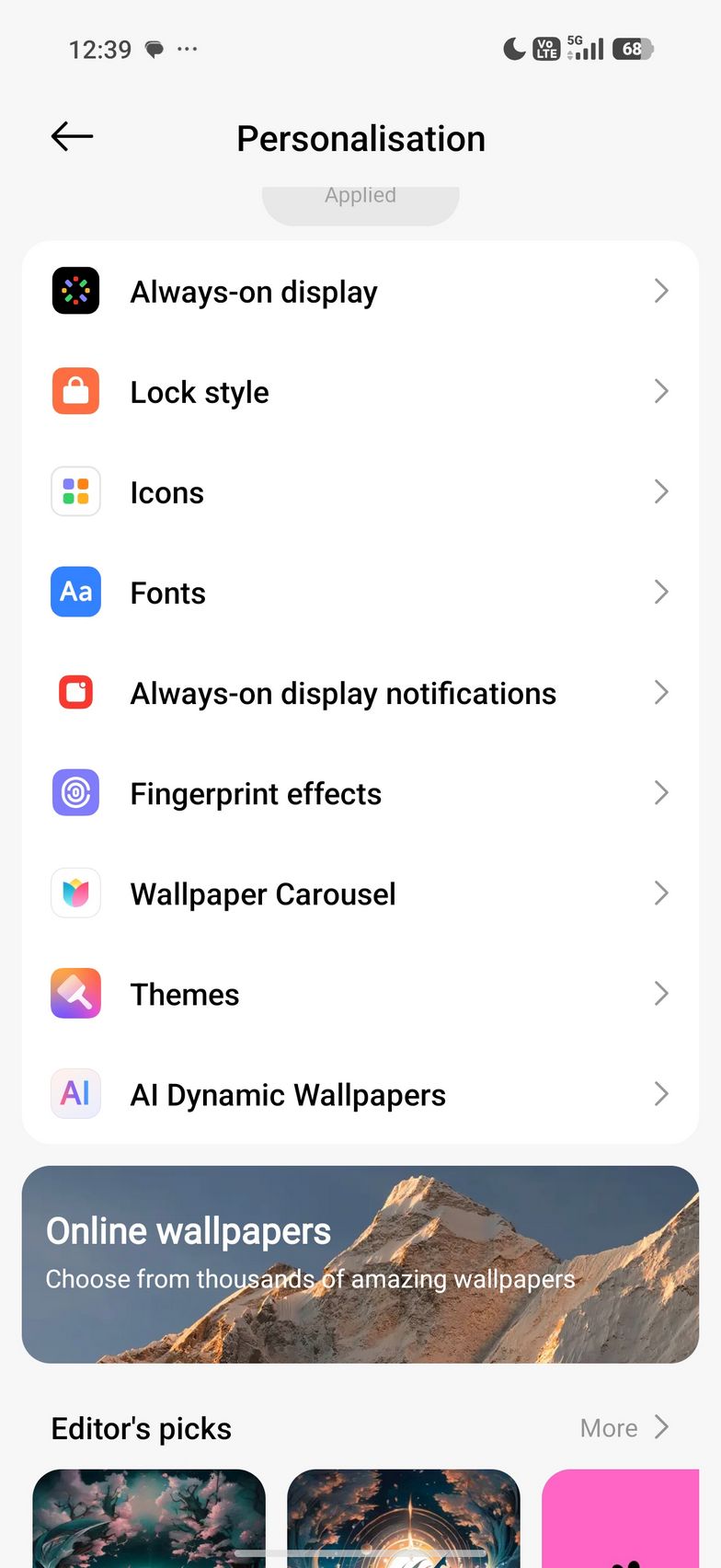Browse the Online wallpapers banner
The height and width of the screenshot is (1568, 721).
tap(360, 1263)
